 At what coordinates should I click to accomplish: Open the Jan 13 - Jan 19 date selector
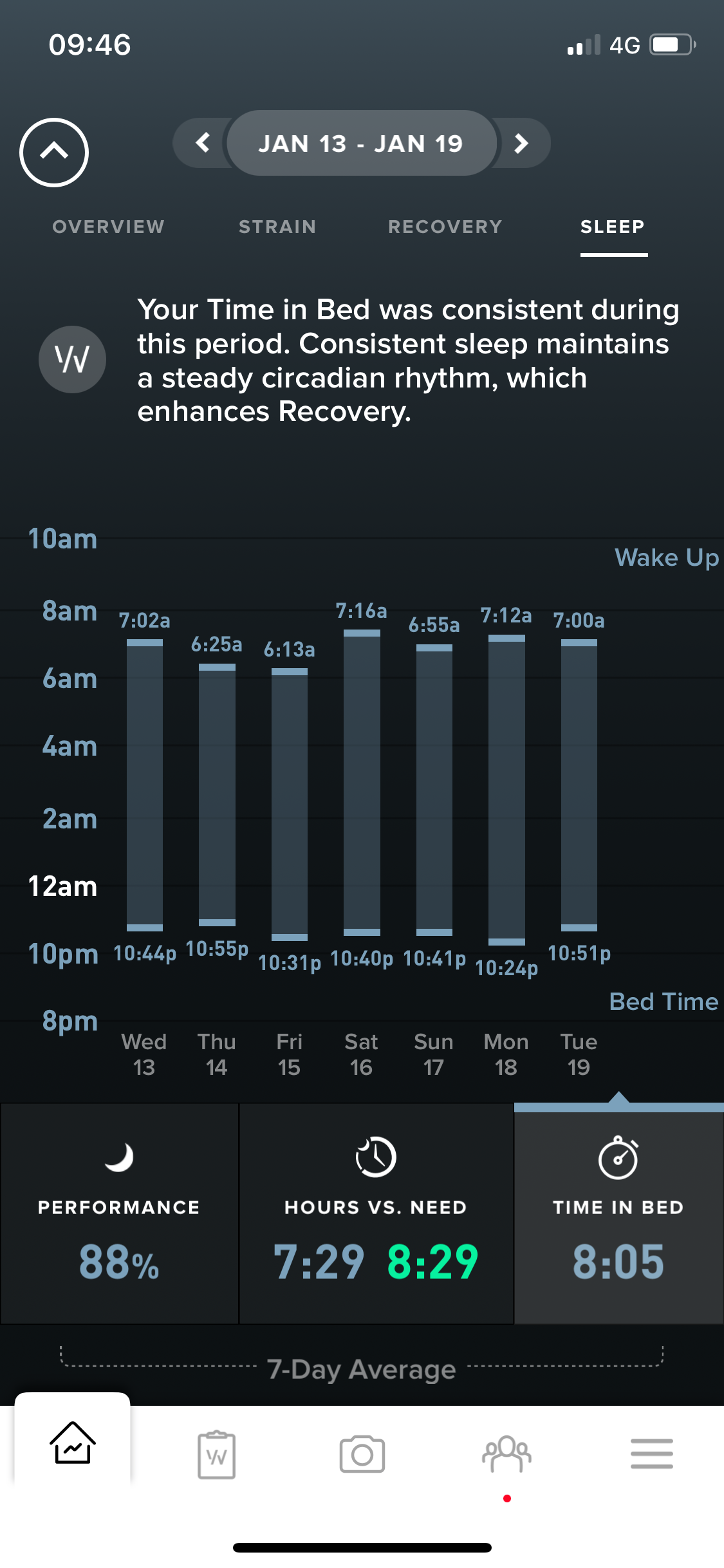pos(361,143)
